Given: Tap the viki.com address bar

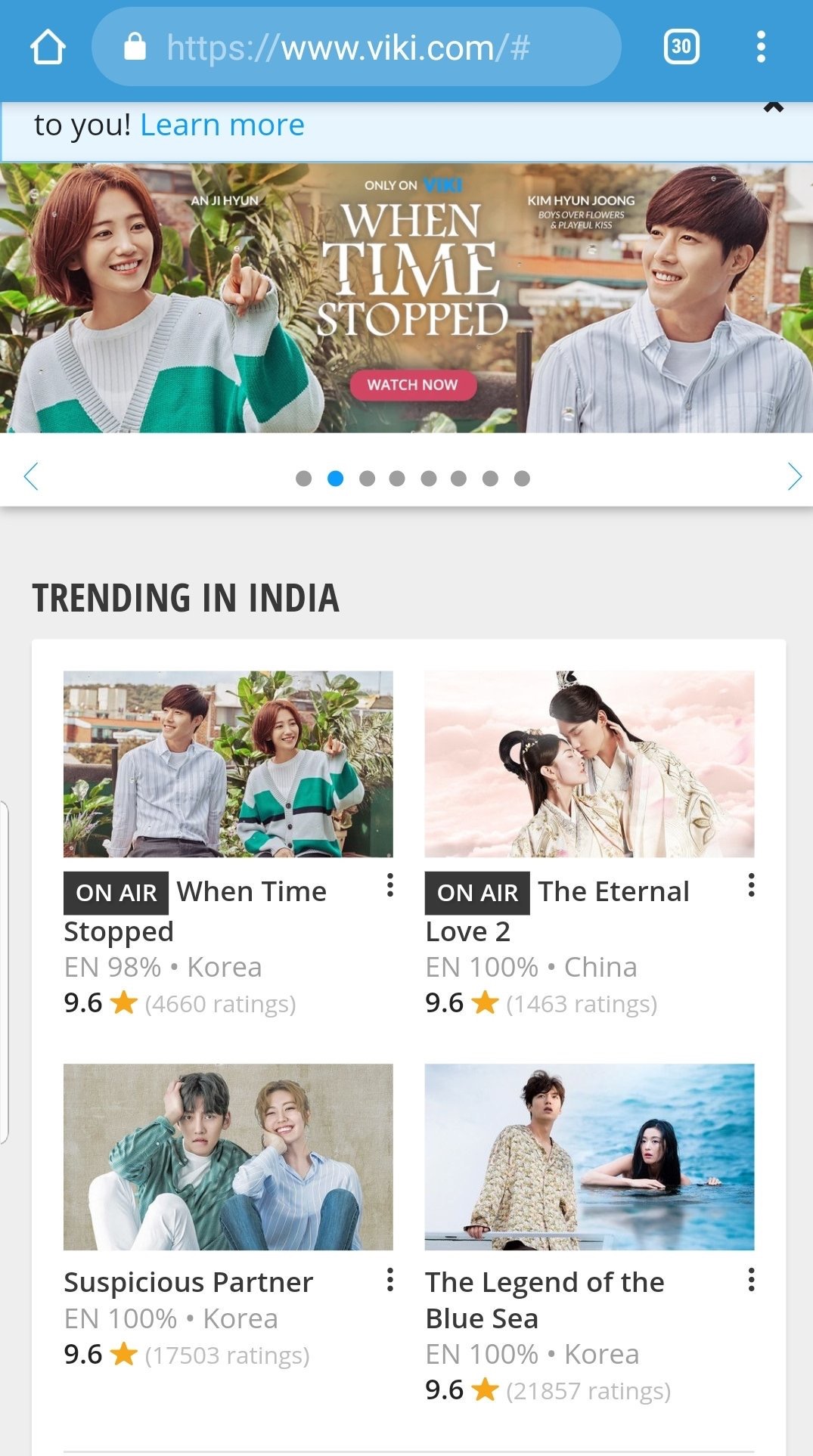Looking at the screenshot, I should click(x=355, y=48).
